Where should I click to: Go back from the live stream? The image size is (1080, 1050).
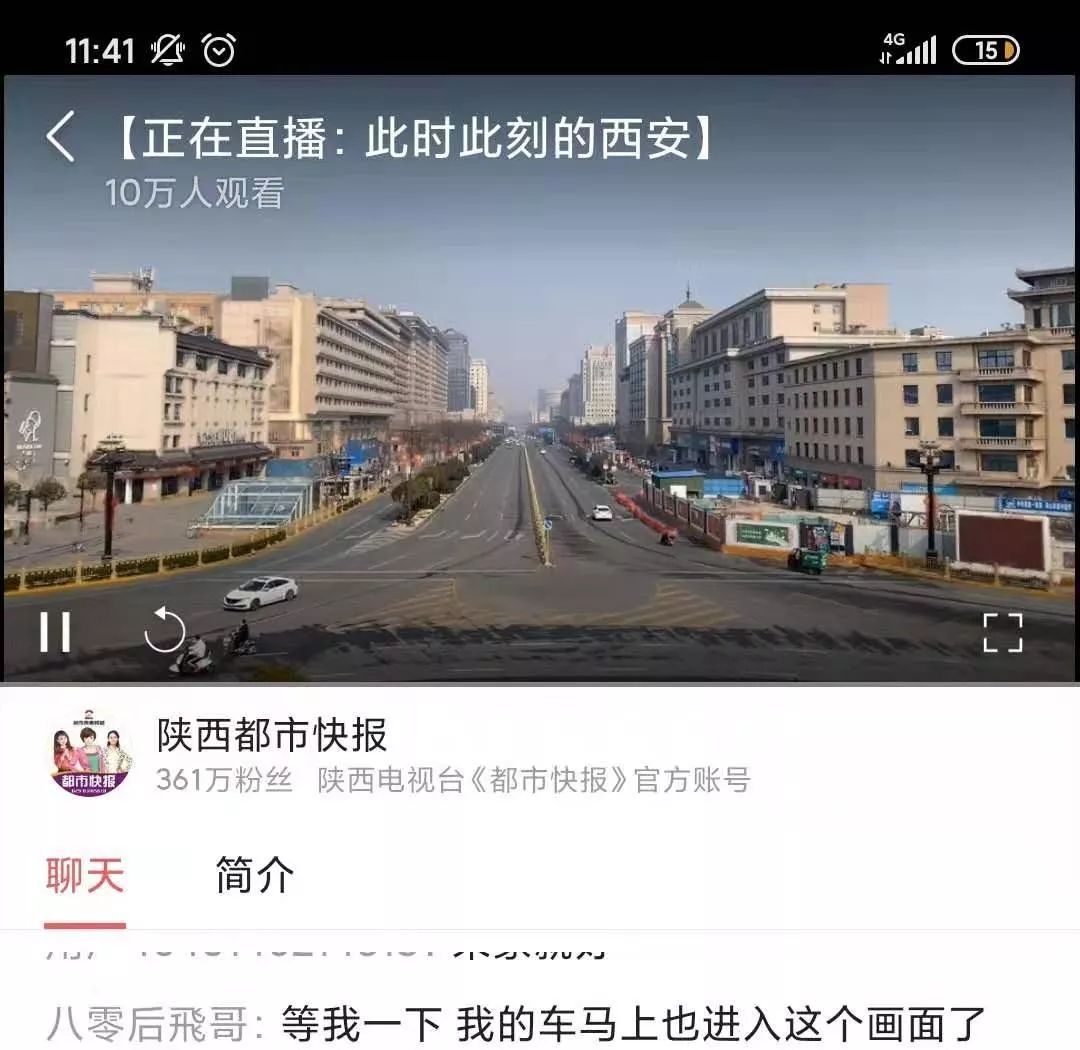click(x=61, y=137)
